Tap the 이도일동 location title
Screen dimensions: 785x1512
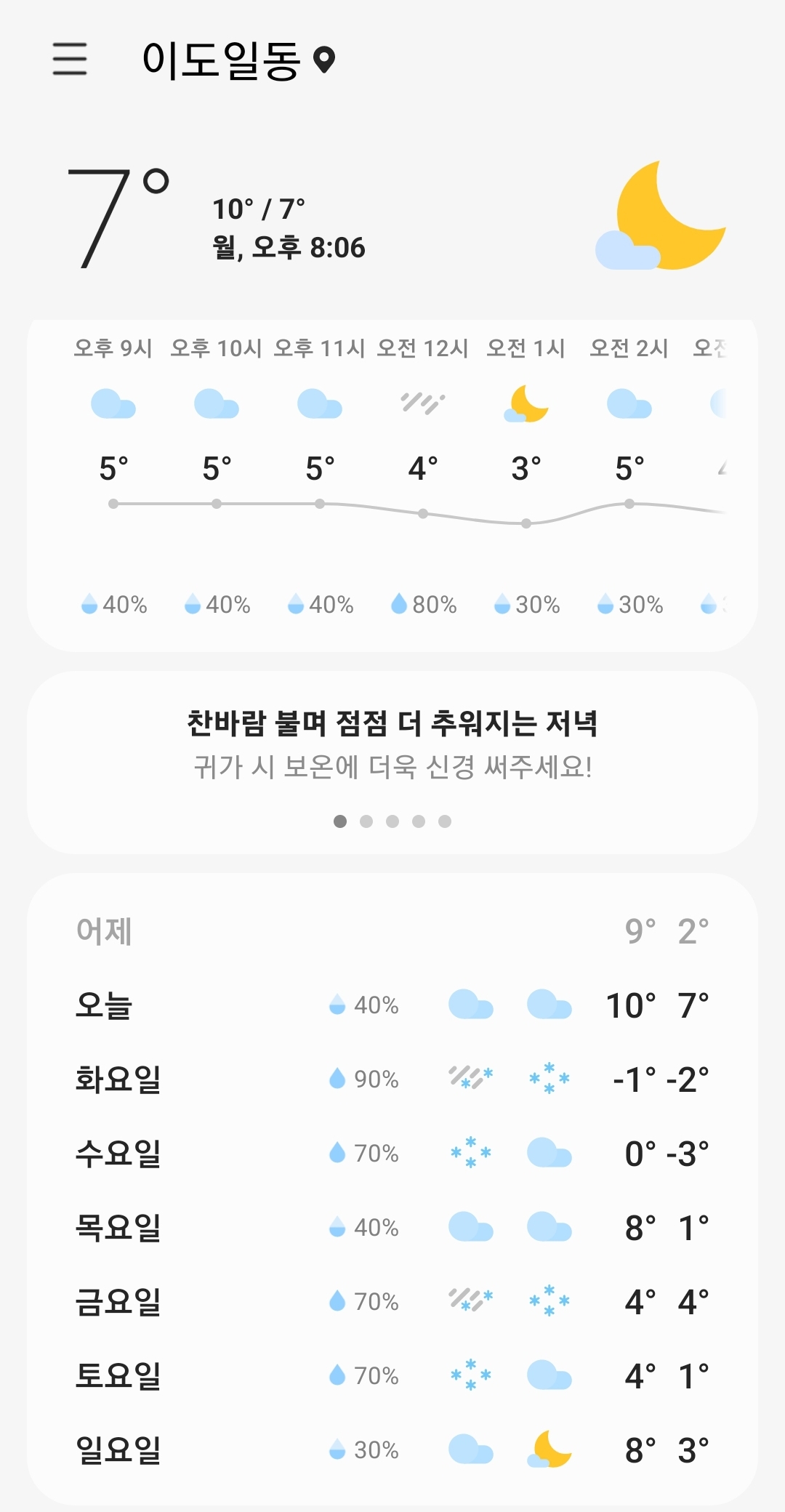click(222, 60)
